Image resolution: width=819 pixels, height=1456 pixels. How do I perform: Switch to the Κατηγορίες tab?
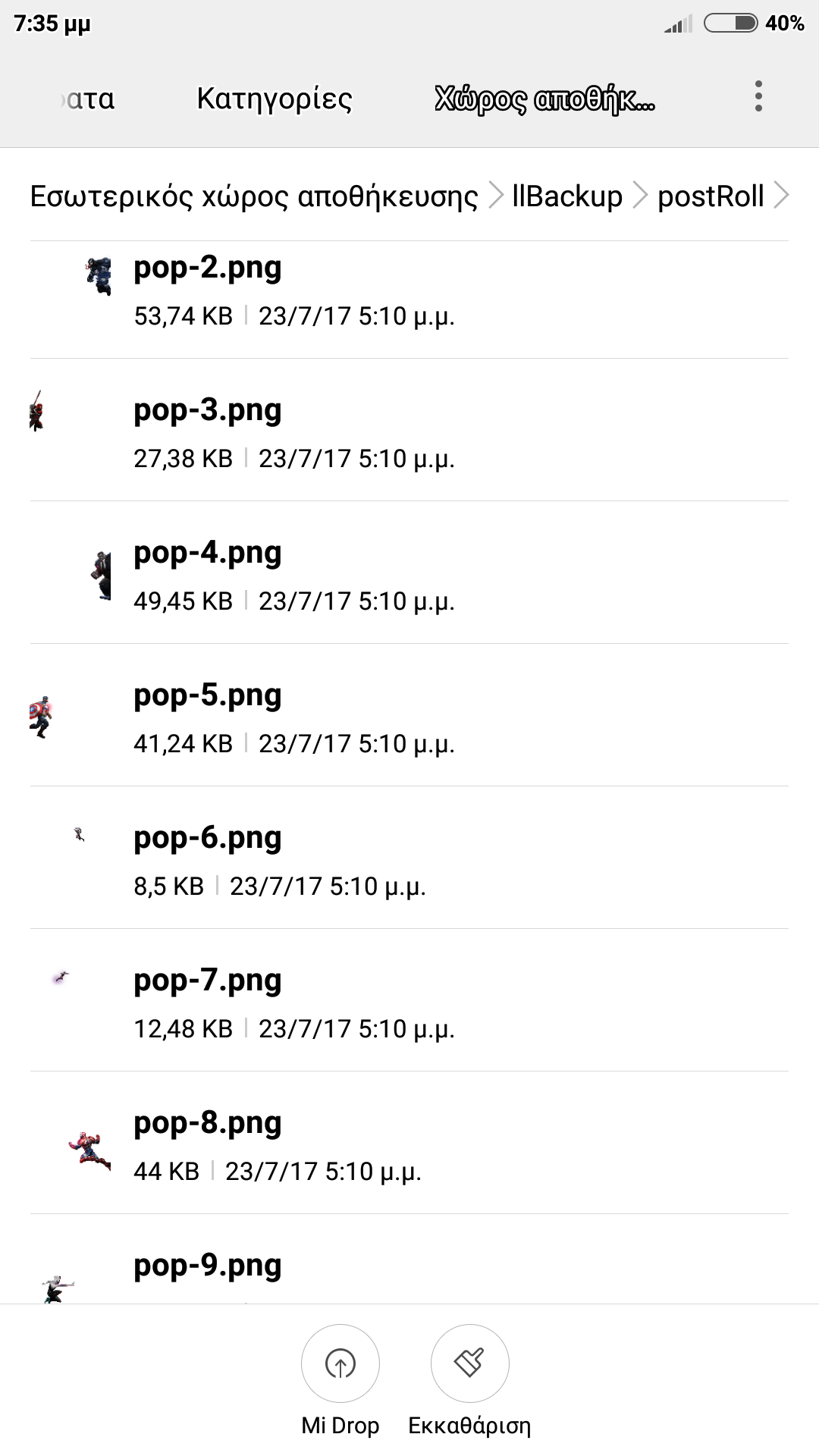275,99
